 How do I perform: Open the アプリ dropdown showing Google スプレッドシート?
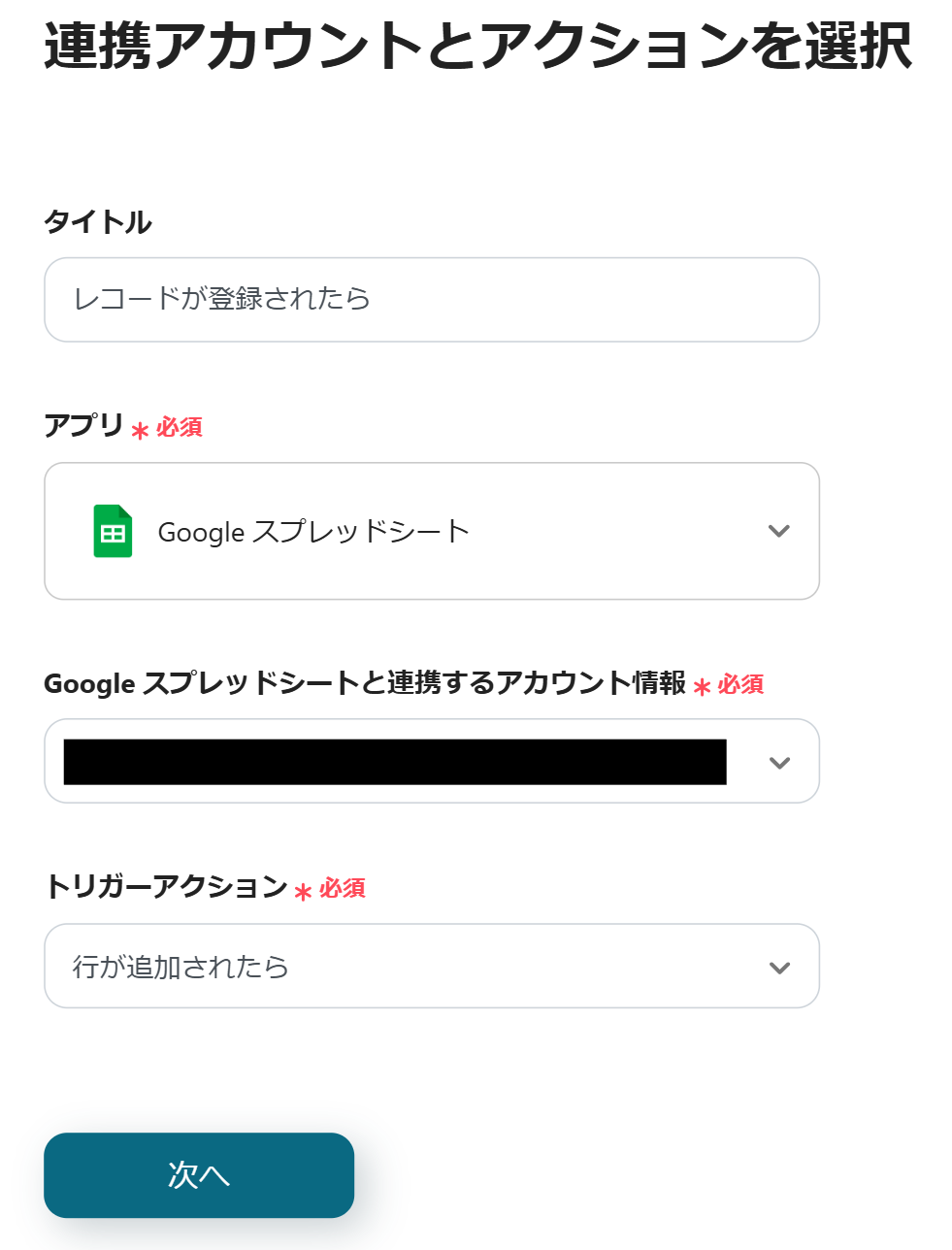click(432, 531)
